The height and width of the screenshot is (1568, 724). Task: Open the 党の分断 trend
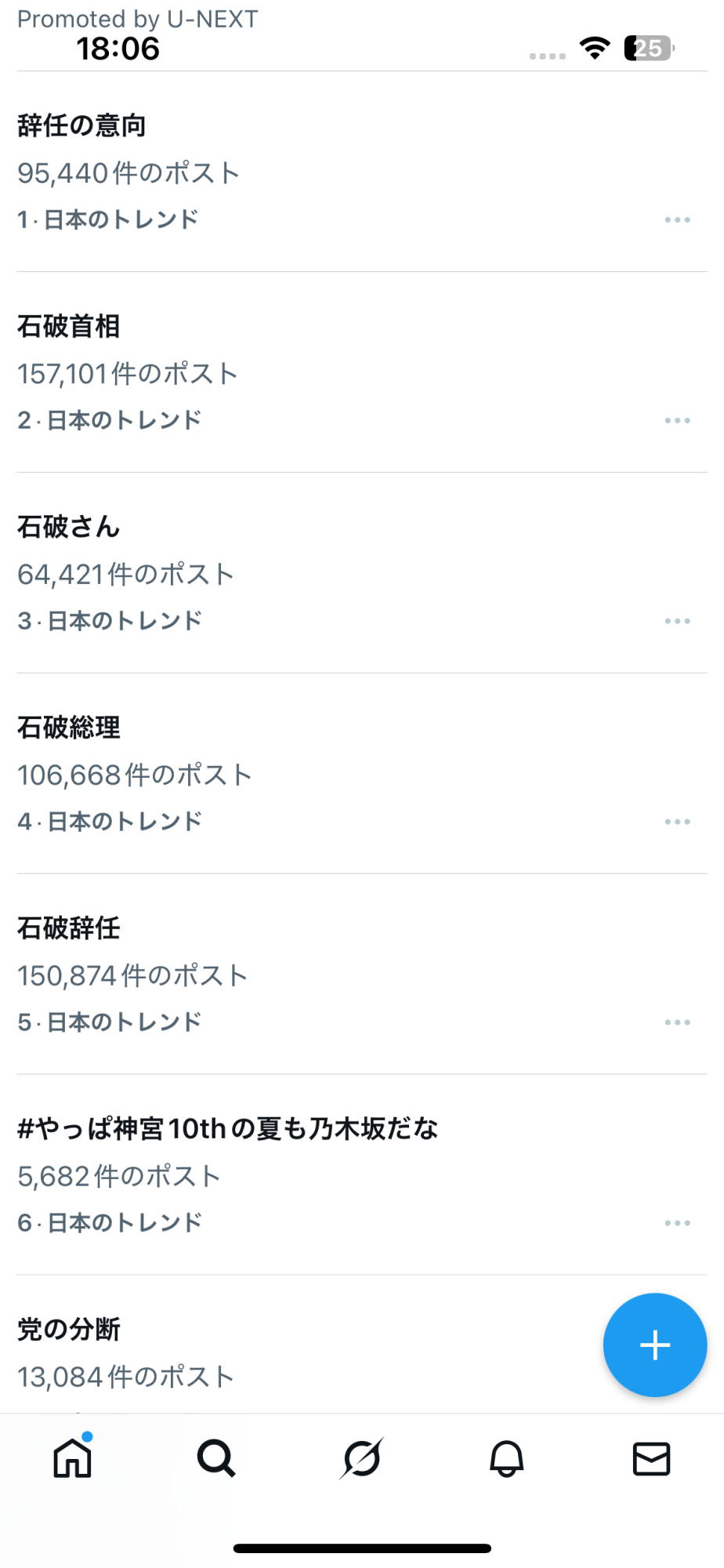(69, 1330)
